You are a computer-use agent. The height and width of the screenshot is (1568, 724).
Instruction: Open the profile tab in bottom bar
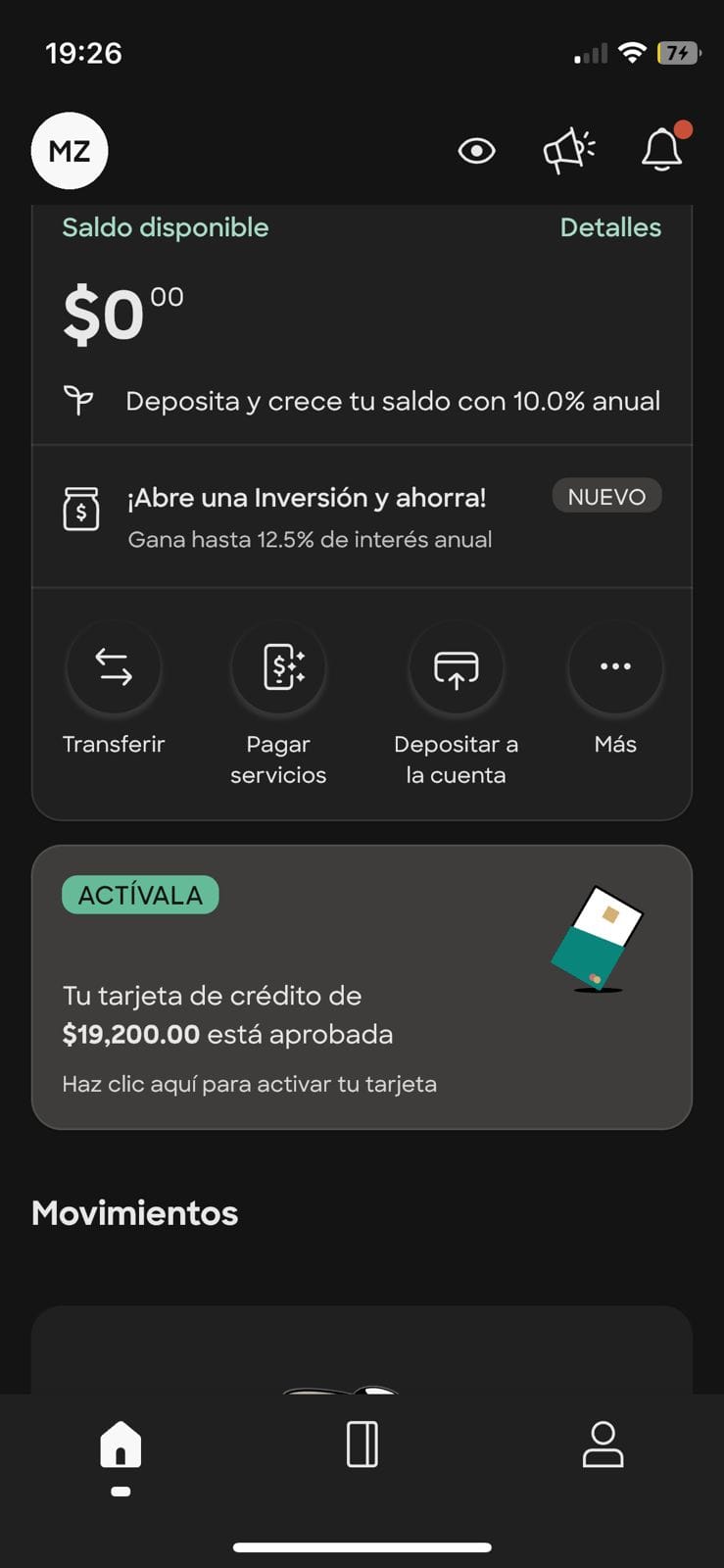tap(603, 1445)
